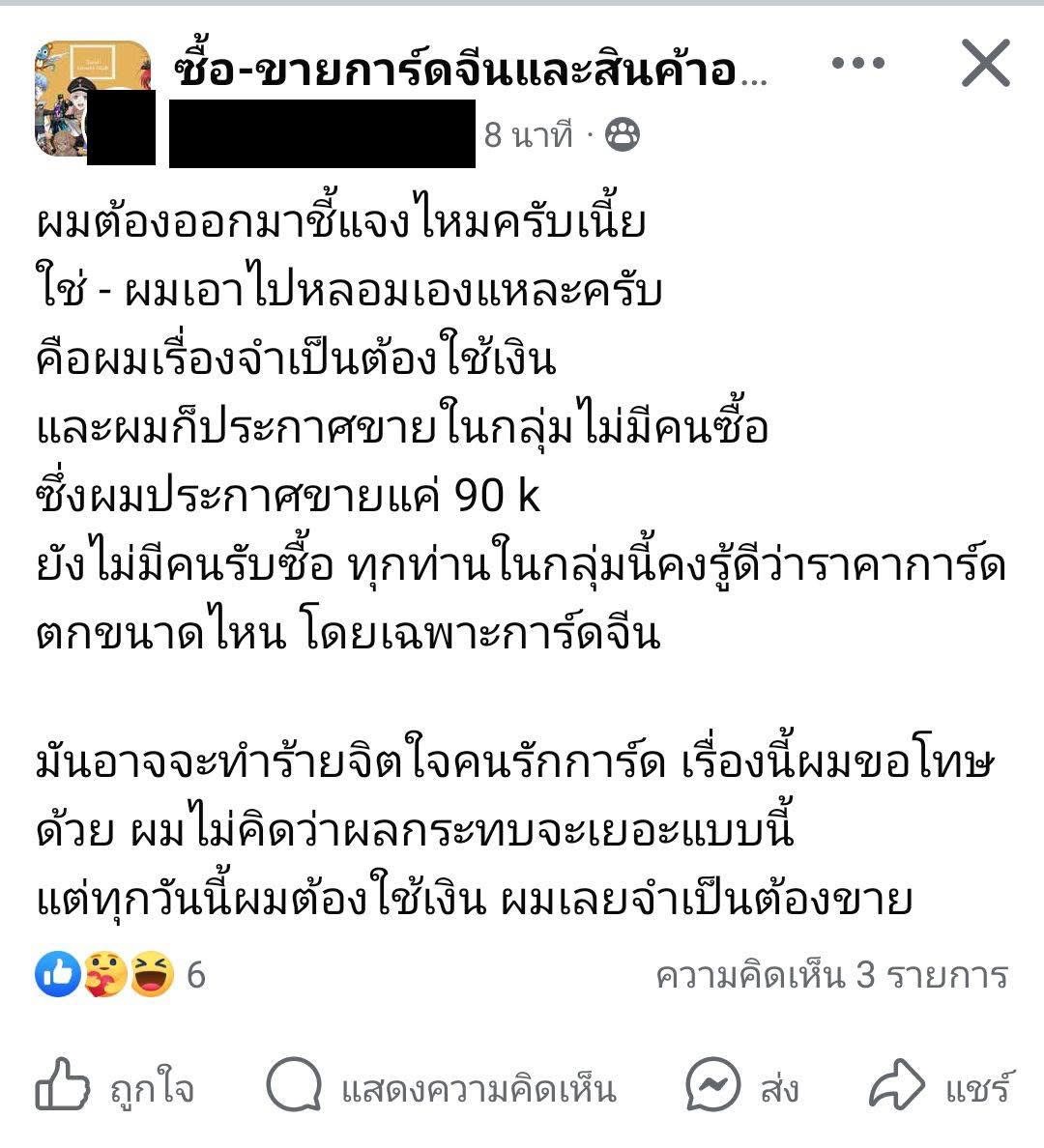View the 6 reactions list
The height and width of the screenshot is (1148, 1044).
click(120, 974)
